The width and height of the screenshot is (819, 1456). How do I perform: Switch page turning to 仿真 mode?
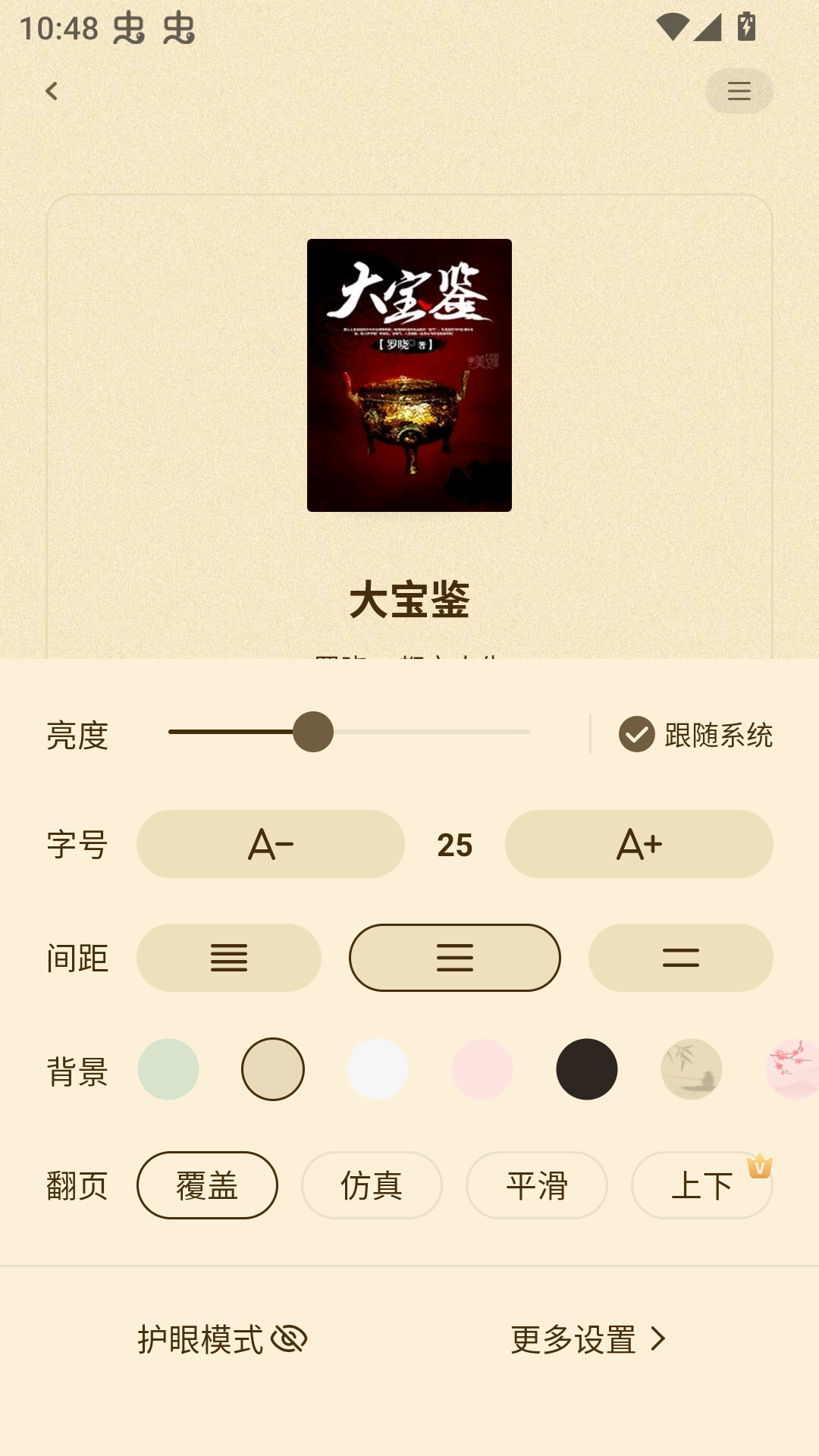coord(372,1185)
